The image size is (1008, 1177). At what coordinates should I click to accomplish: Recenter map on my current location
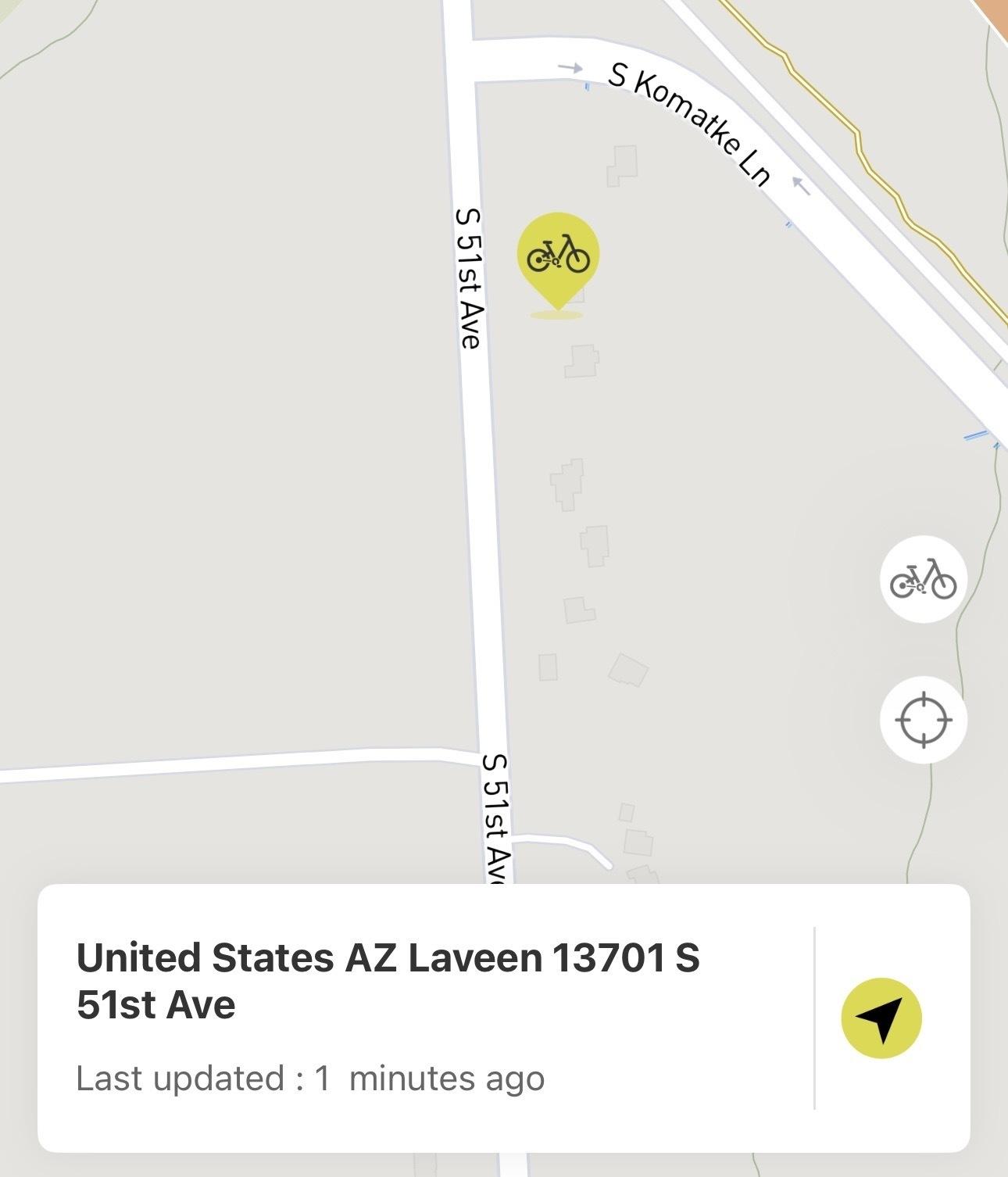pos(923,719)
